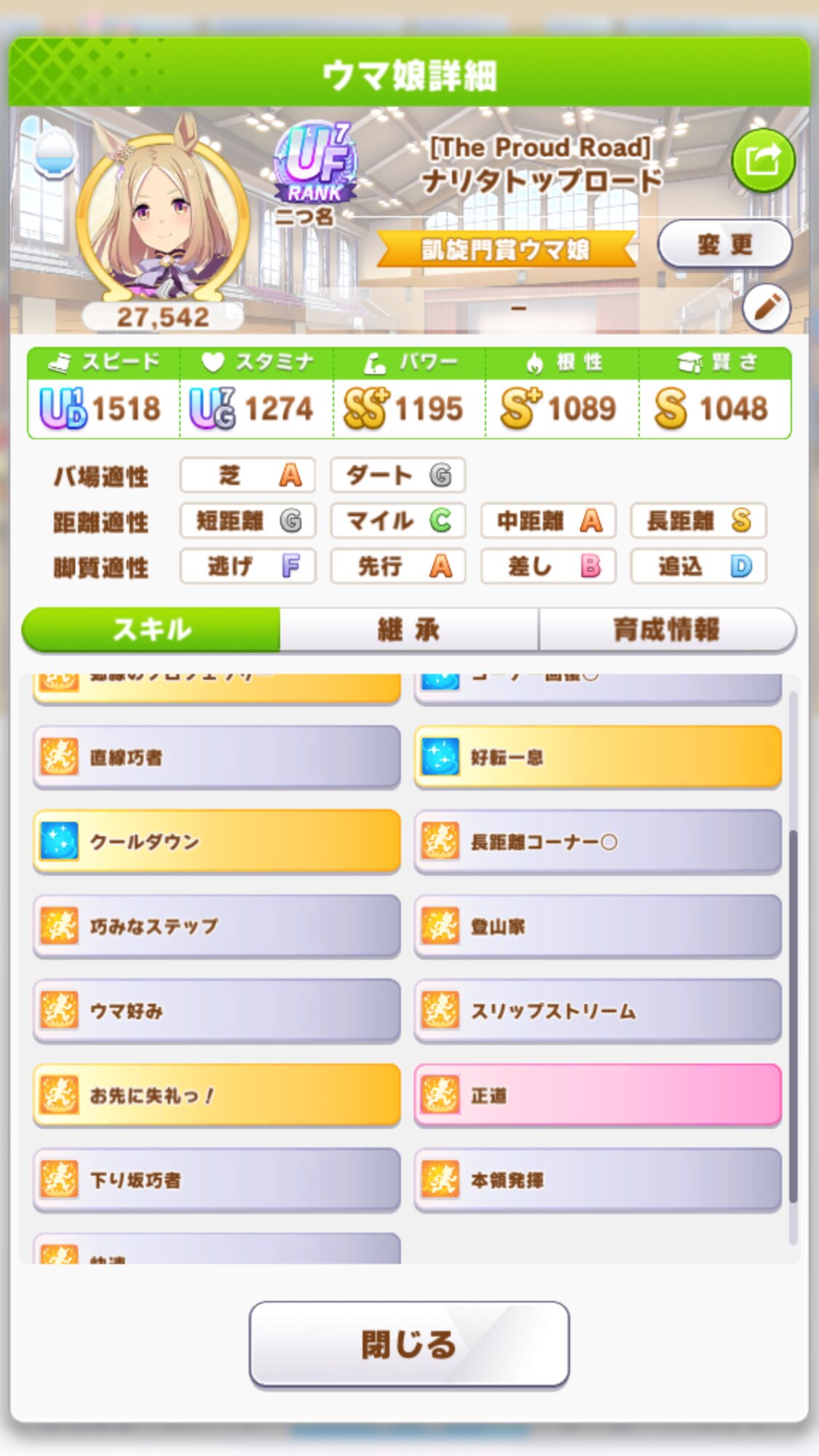The image size is (819, 1456).
Task: Tap the green share icon
Action: 762,160
